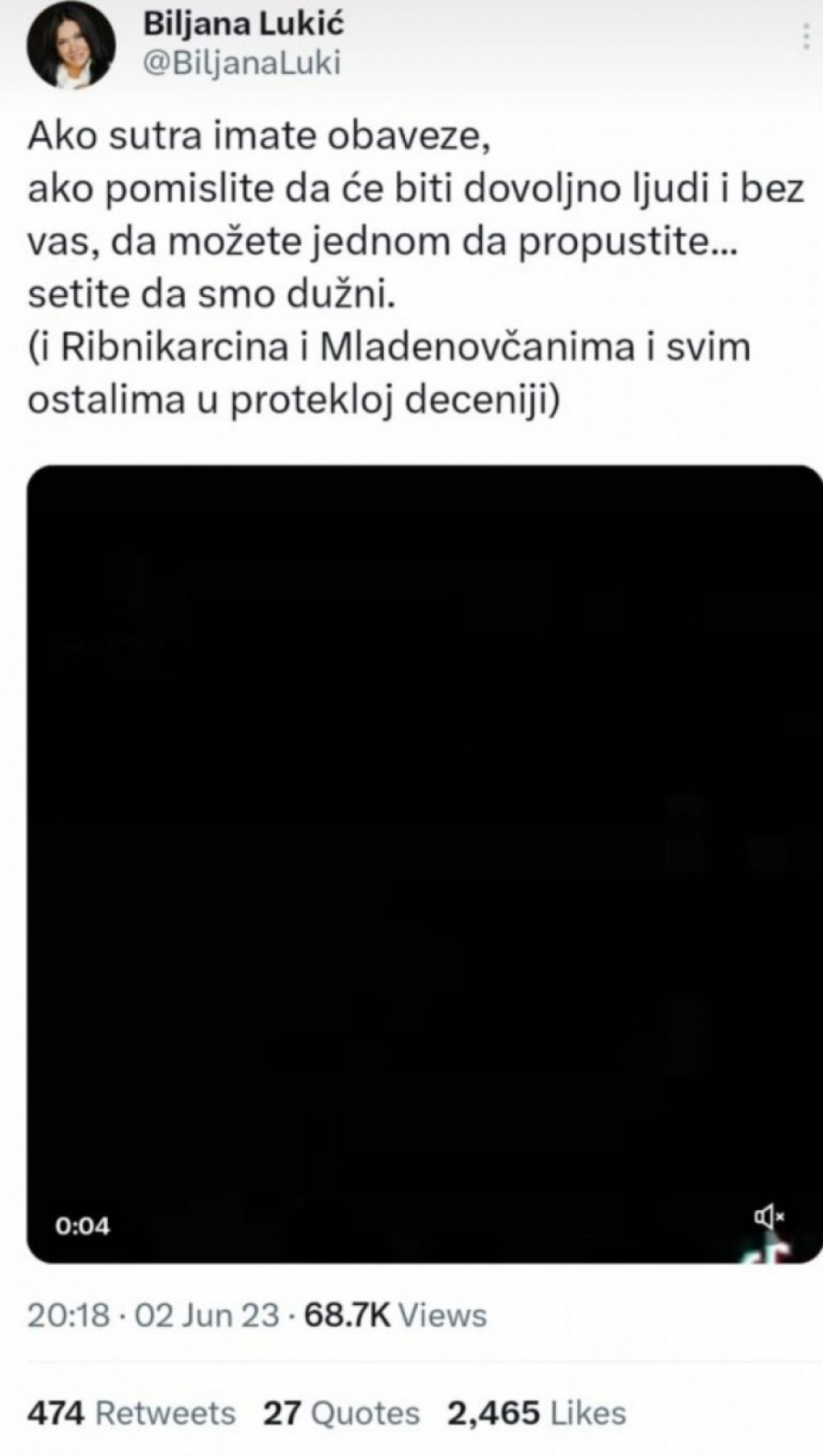
Task: See who gave the 2,465 Likes
Action: pos(536,1413)
